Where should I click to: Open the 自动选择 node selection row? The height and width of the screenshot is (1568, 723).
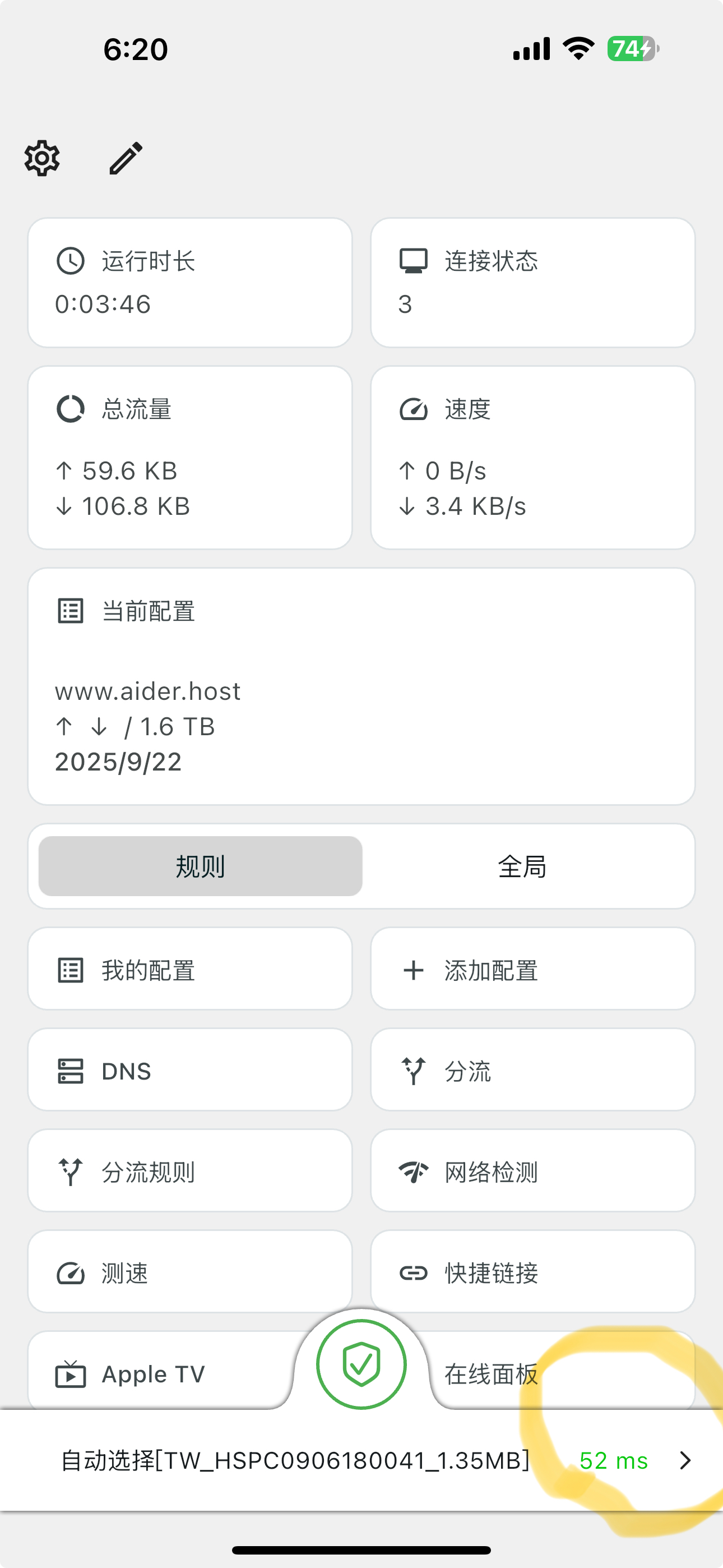click(x=361, y=1460)
